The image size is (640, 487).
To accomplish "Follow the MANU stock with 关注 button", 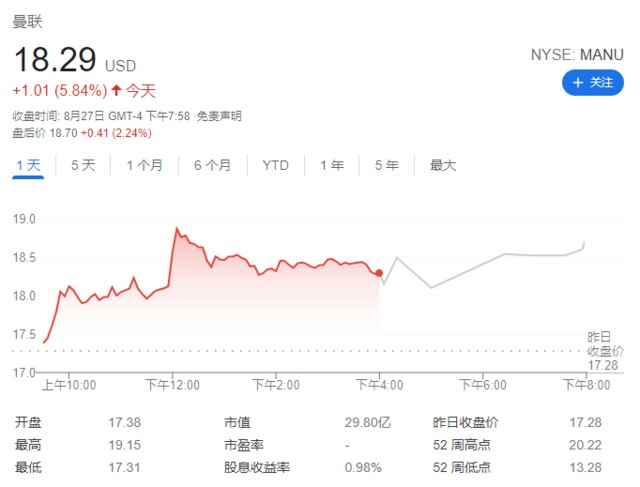I will (592, 83).
